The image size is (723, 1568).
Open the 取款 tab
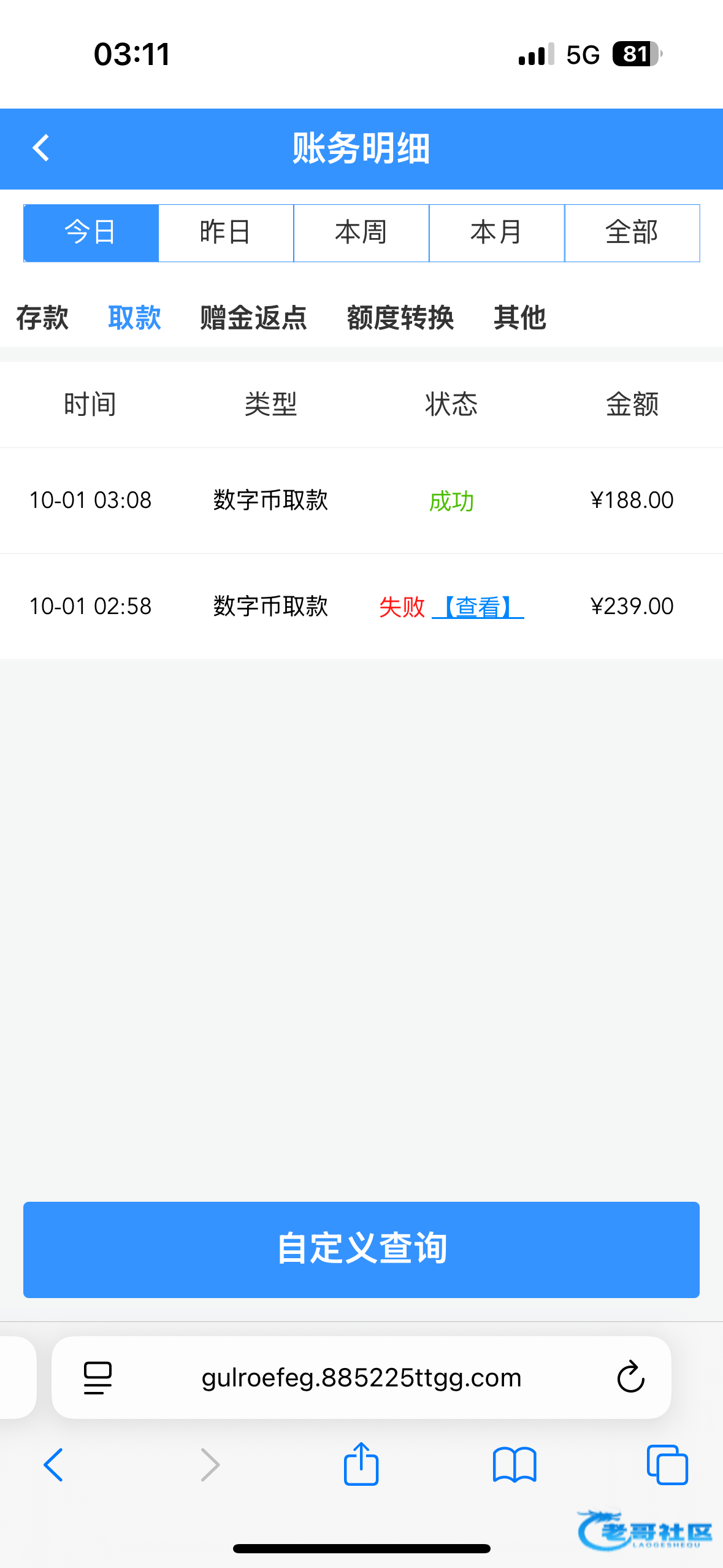click(134, 318)
